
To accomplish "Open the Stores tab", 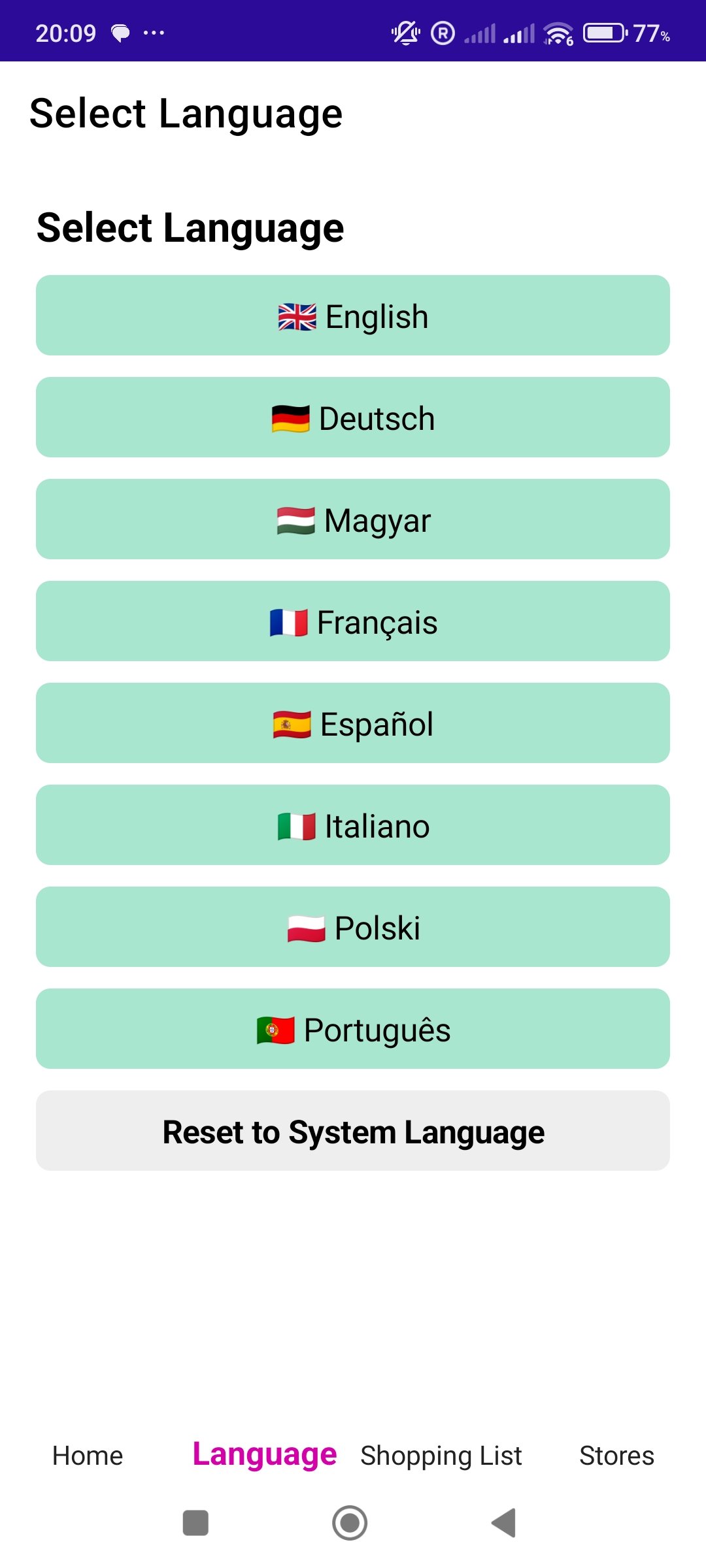I will coord(616,1456).
